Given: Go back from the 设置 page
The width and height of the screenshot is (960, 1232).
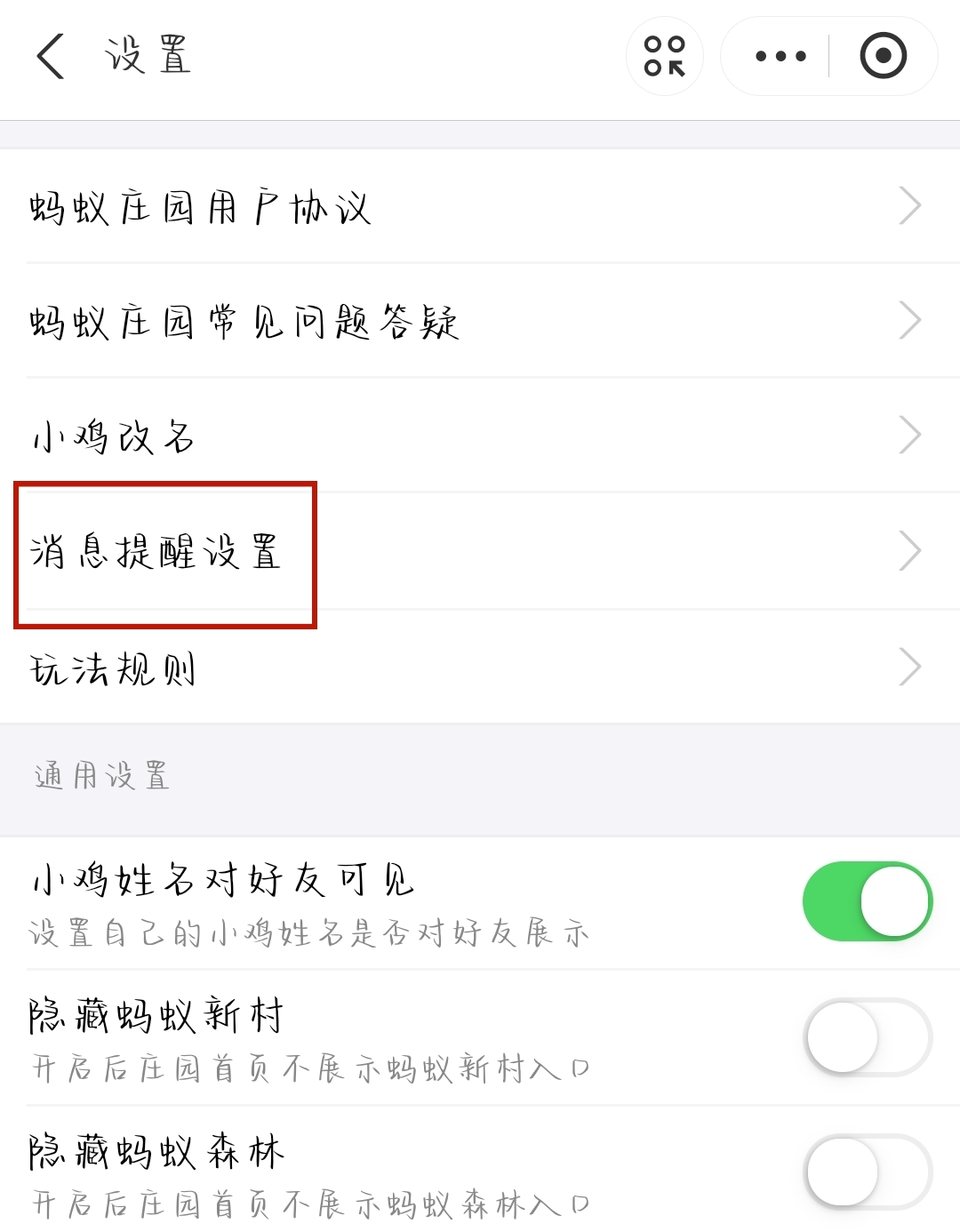Looking at the screenshot, I should 51,56.
